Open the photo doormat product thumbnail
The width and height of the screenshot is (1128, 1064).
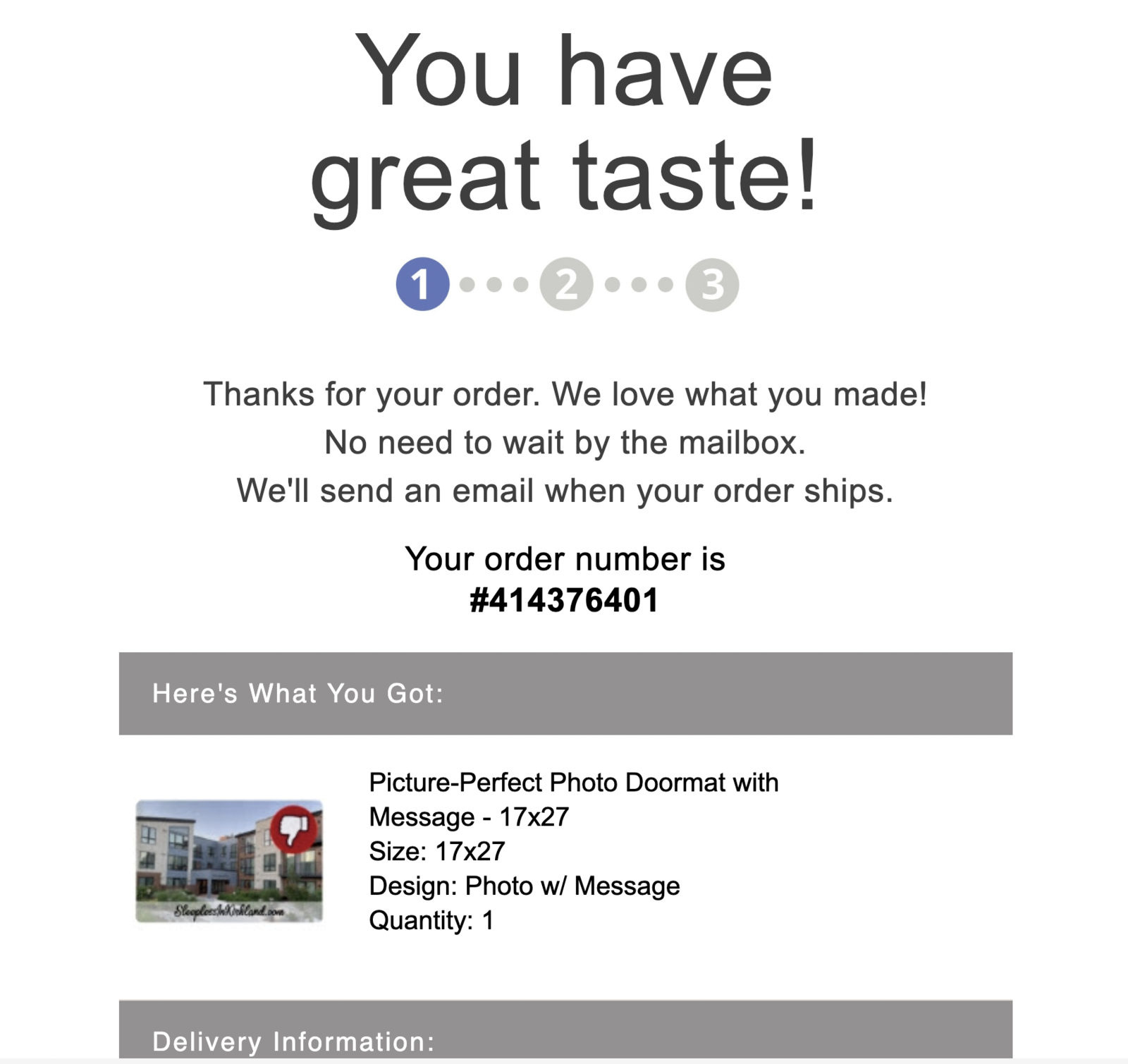229,861
